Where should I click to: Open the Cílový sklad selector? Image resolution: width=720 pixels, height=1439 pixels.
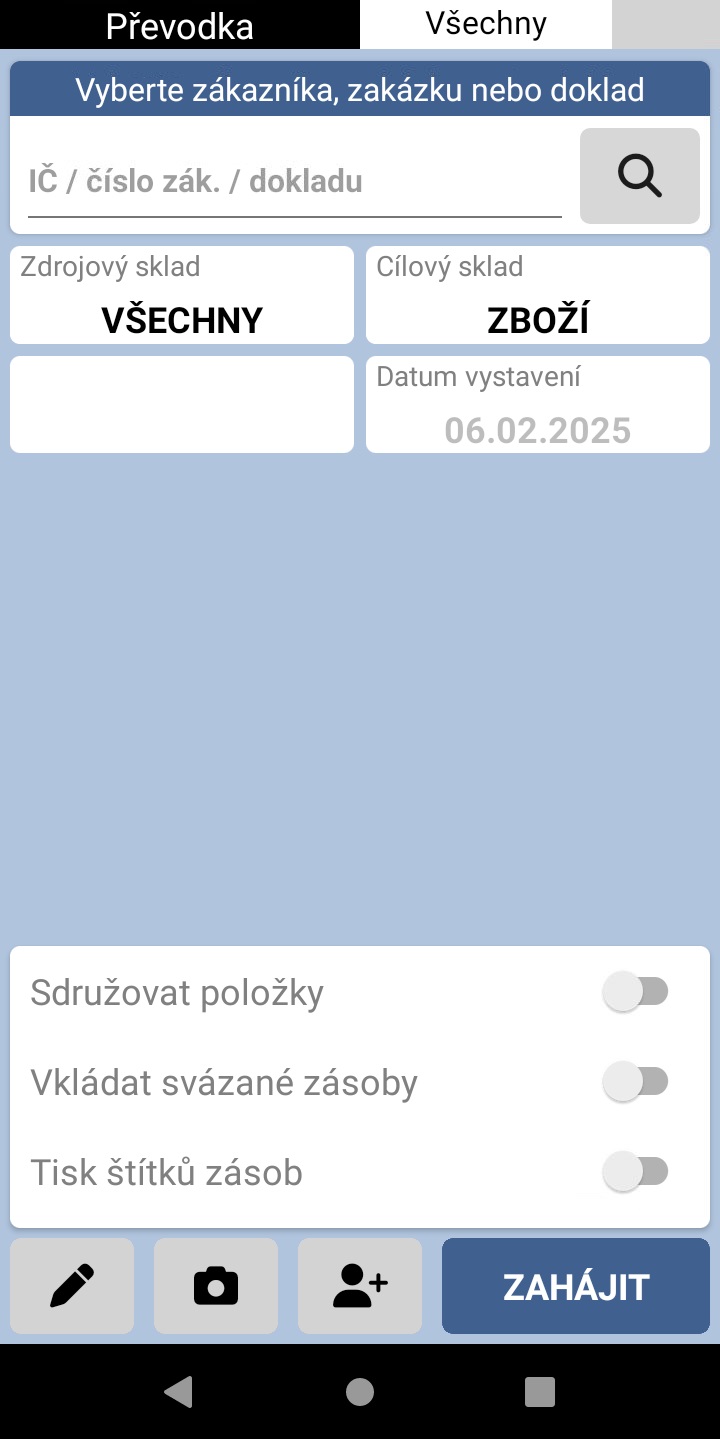[x=538, y=295]
